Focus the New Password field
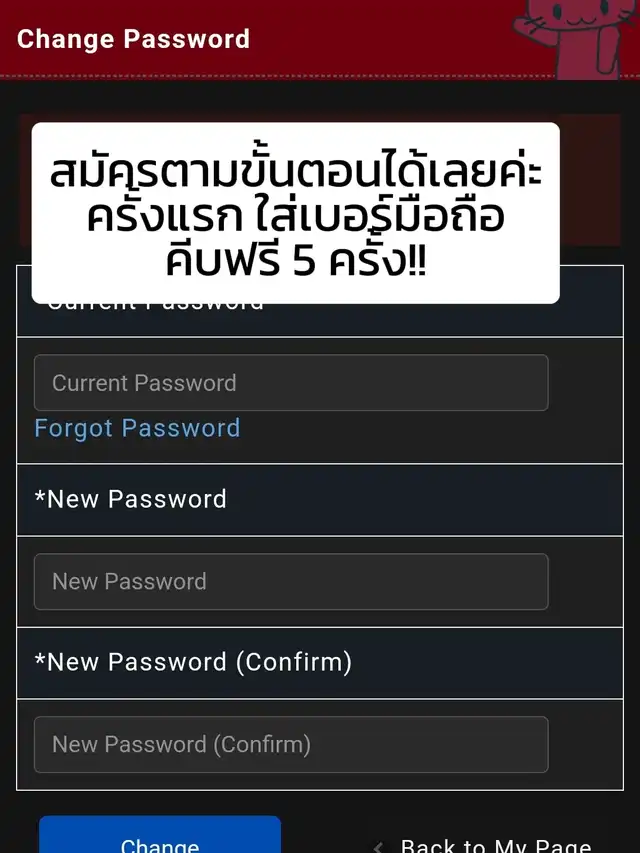 (x=290, y=581)
